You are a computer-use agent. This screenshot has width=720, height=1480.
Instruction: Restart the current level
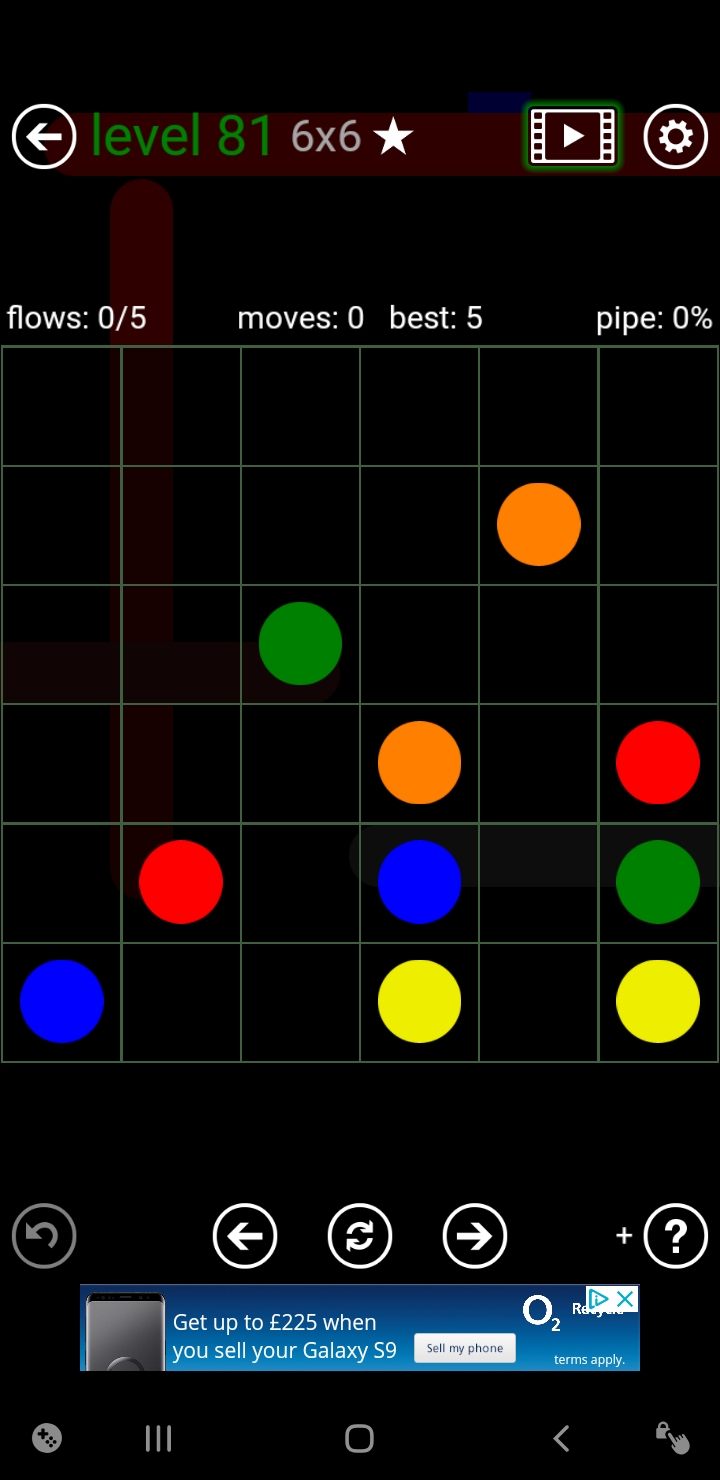(360, 1236)
